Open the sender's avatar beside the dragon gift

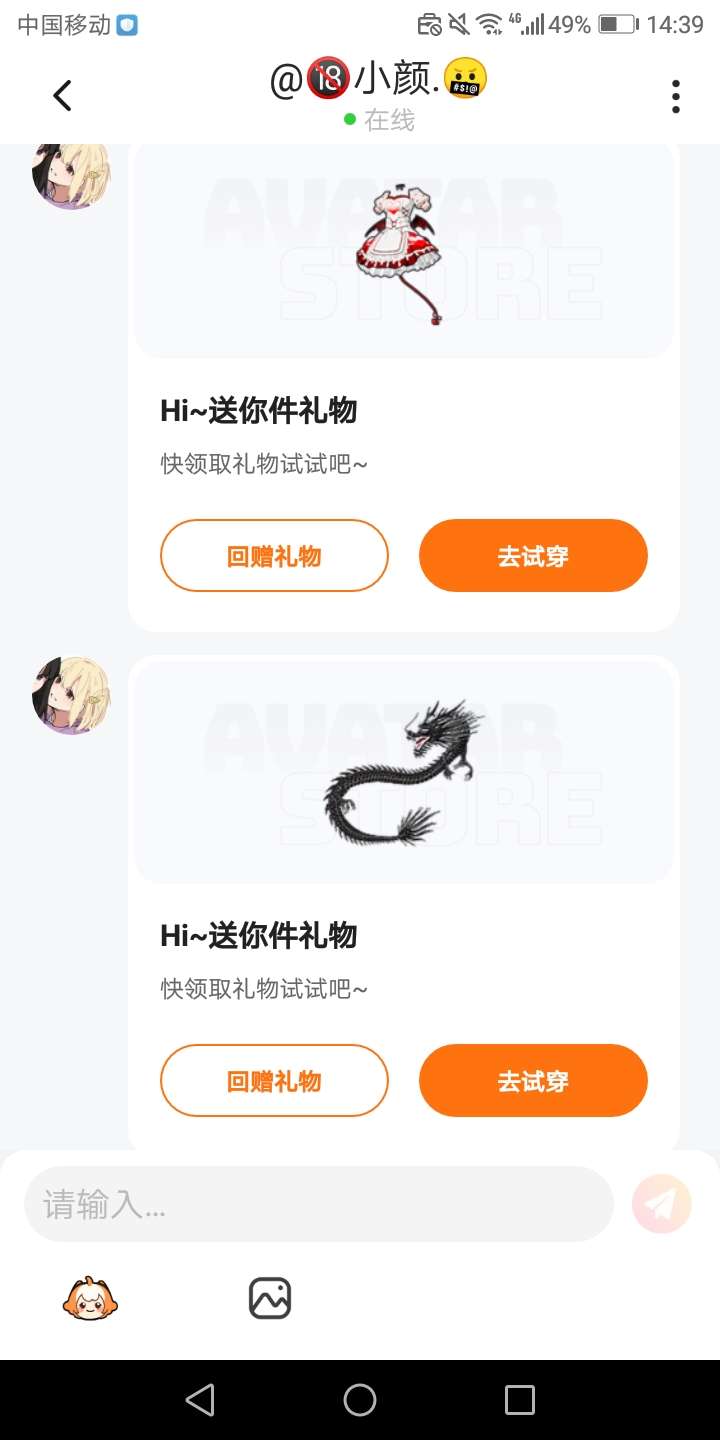click(x=71, y=696)
